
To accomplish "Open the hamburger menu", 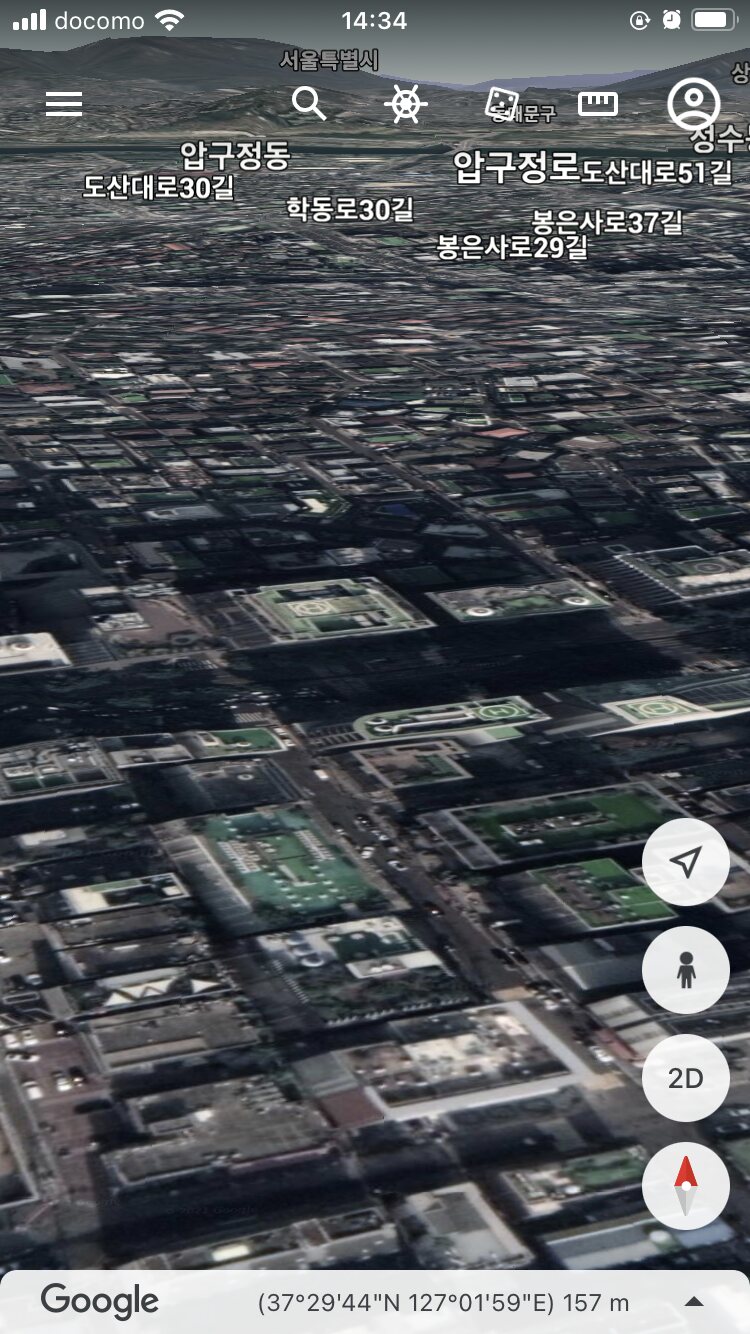I will coord(64,103).
